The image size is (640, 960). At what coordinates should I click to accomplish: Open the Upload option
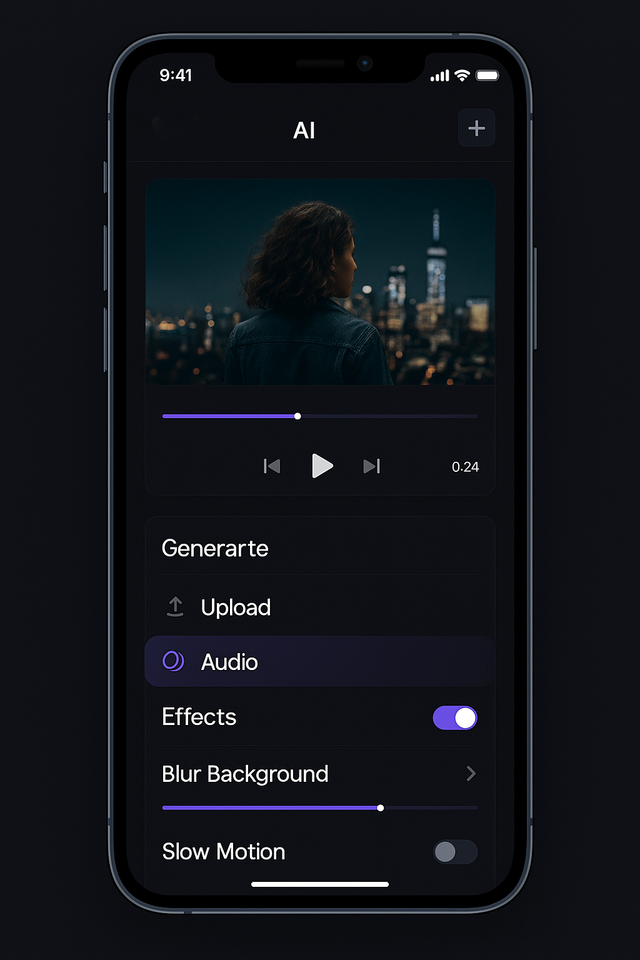point(320,607)
